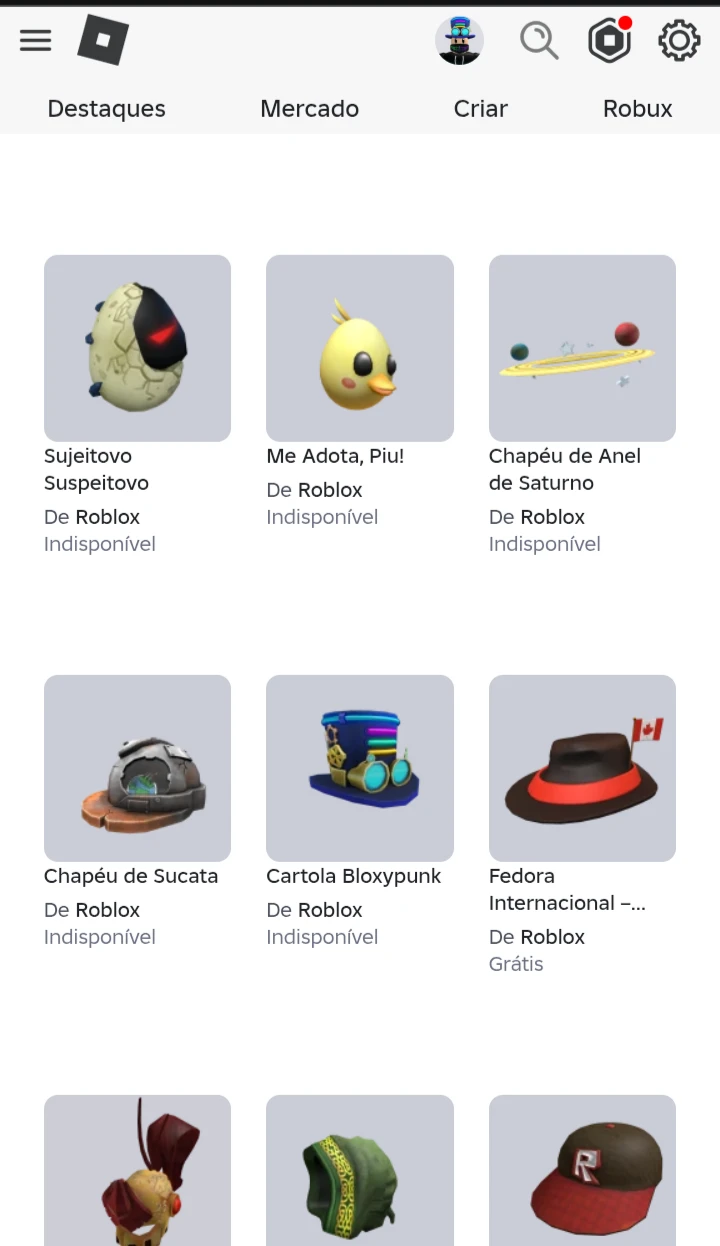720x1246 pixels.
Task: Open the Sujeitovo Suspeitovo item
Action: click(x=138, y=348)
